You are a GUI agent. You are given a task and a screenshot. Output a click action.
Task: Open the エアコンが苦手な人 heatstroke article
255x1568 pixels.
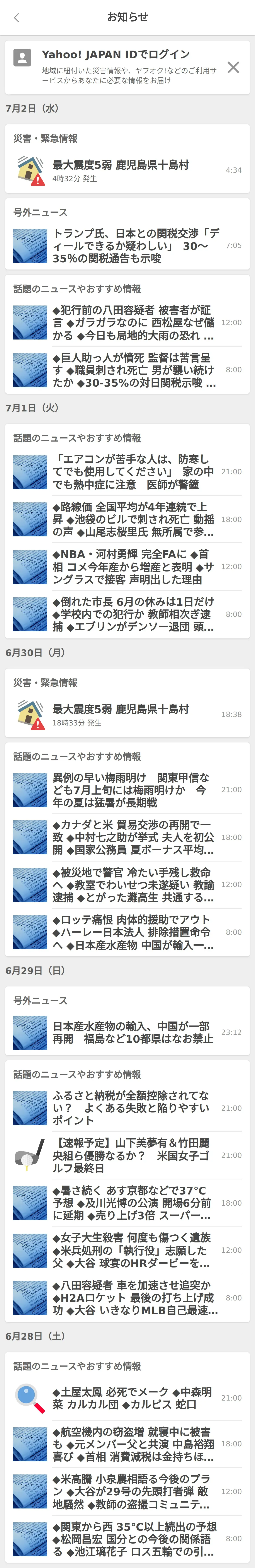click(127, 472)
